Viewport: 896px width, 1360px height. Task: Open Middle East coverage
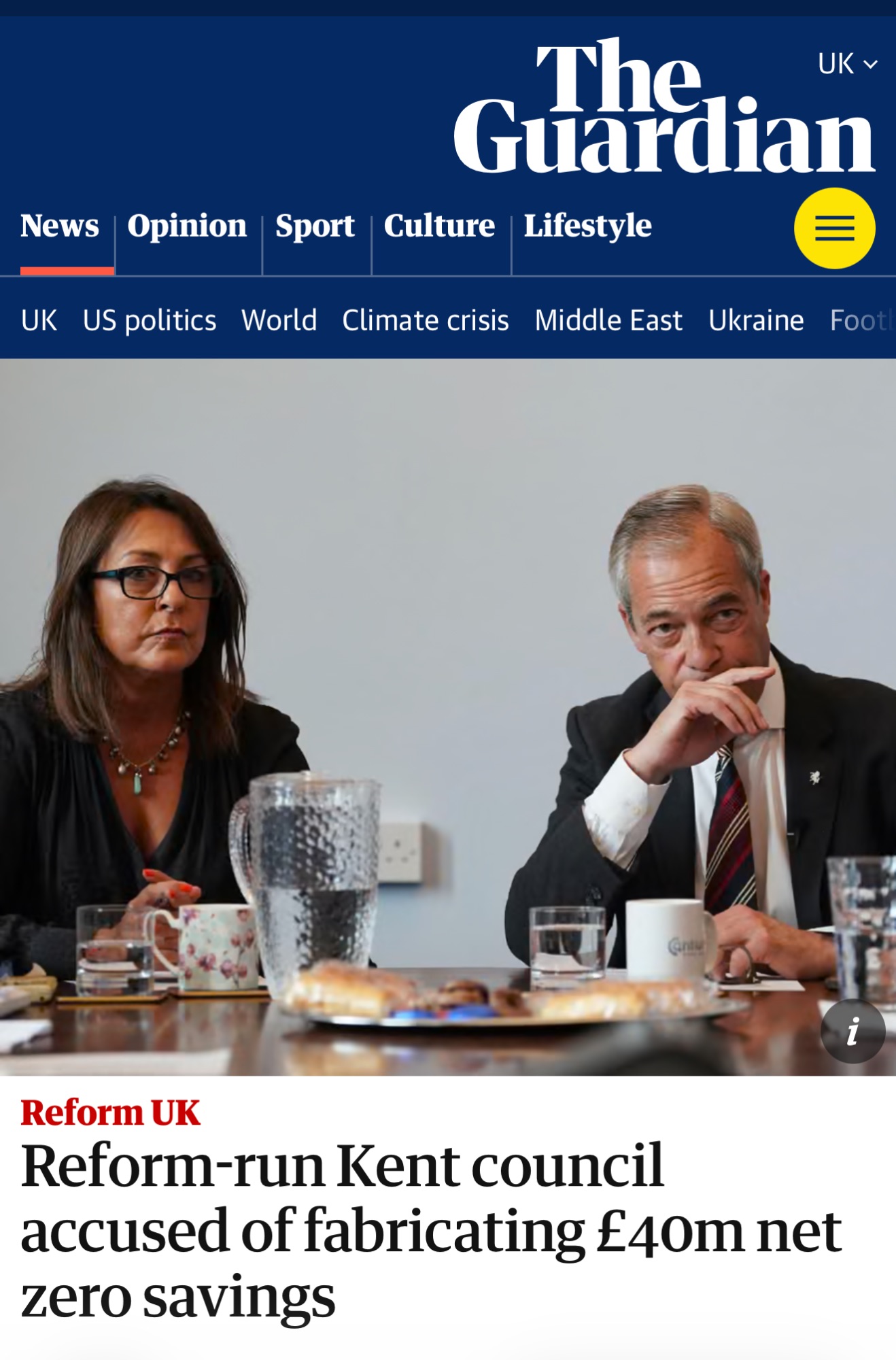tap(608, 320)
